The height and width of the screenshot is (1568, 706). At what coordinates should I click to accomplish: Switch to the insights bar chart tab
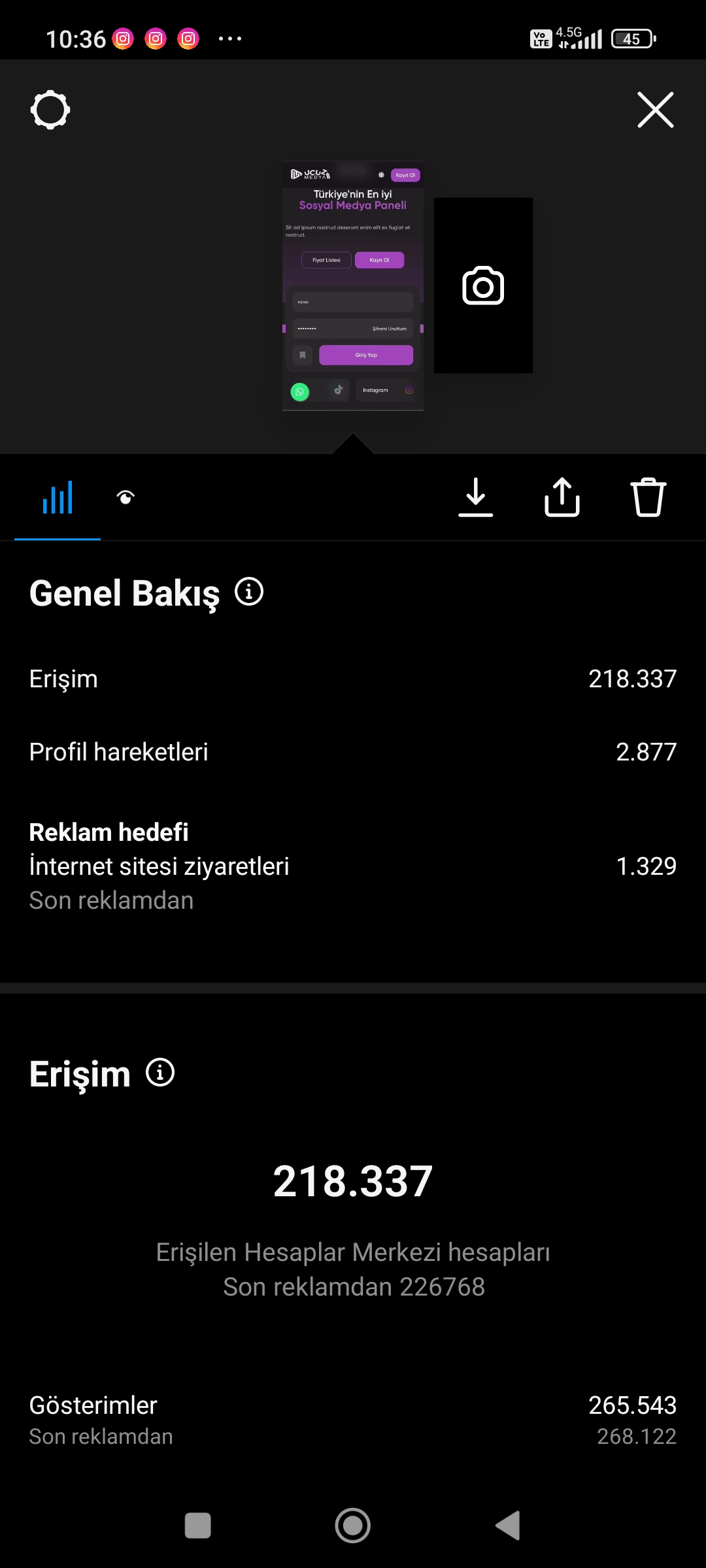coord(58,498)
